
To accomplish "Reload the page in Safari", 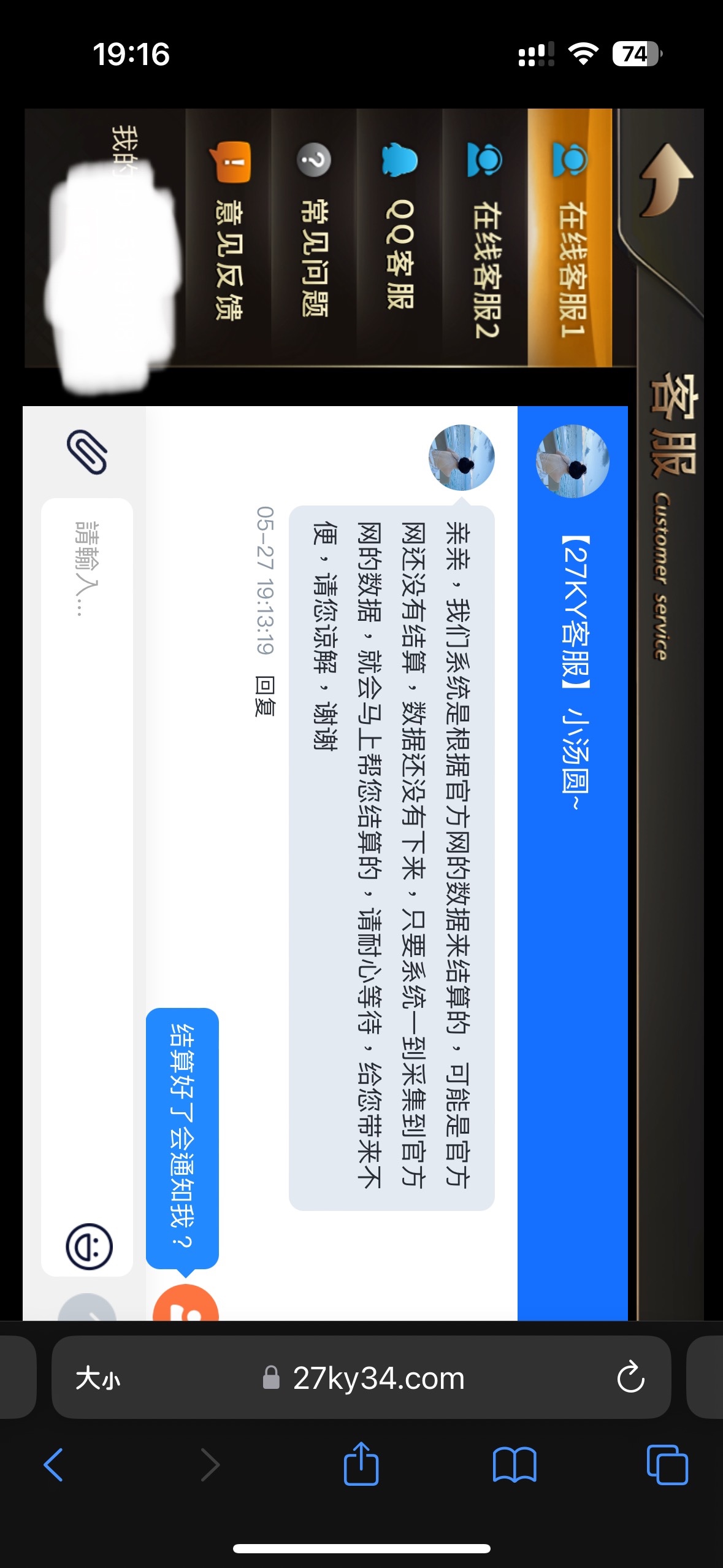I will [630, 1378].
